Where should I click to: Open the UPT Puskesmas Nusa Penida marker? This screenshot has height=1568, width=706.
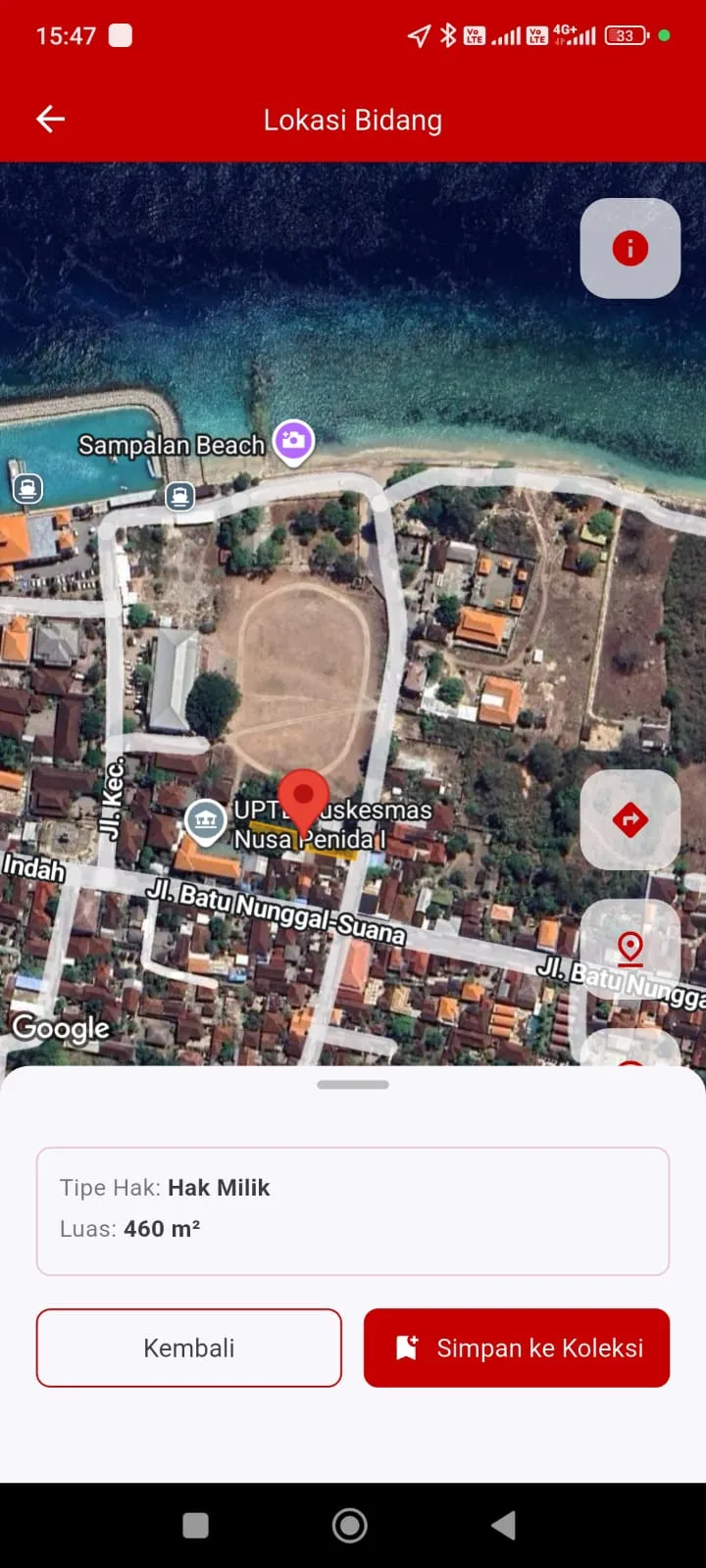(205, 821)
